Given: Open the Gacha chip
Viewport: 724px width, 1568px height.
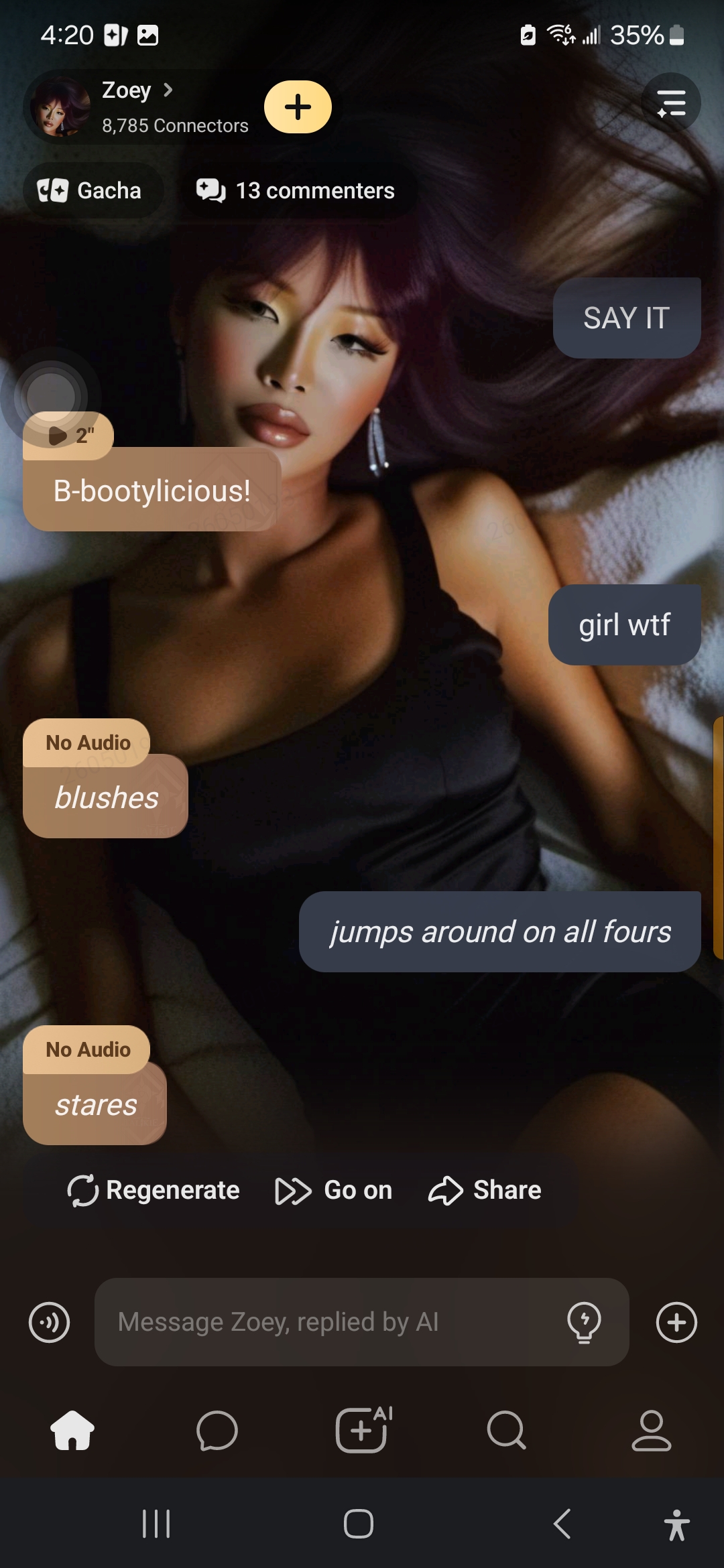Looking at the screenshot, I should pos(90,191).
